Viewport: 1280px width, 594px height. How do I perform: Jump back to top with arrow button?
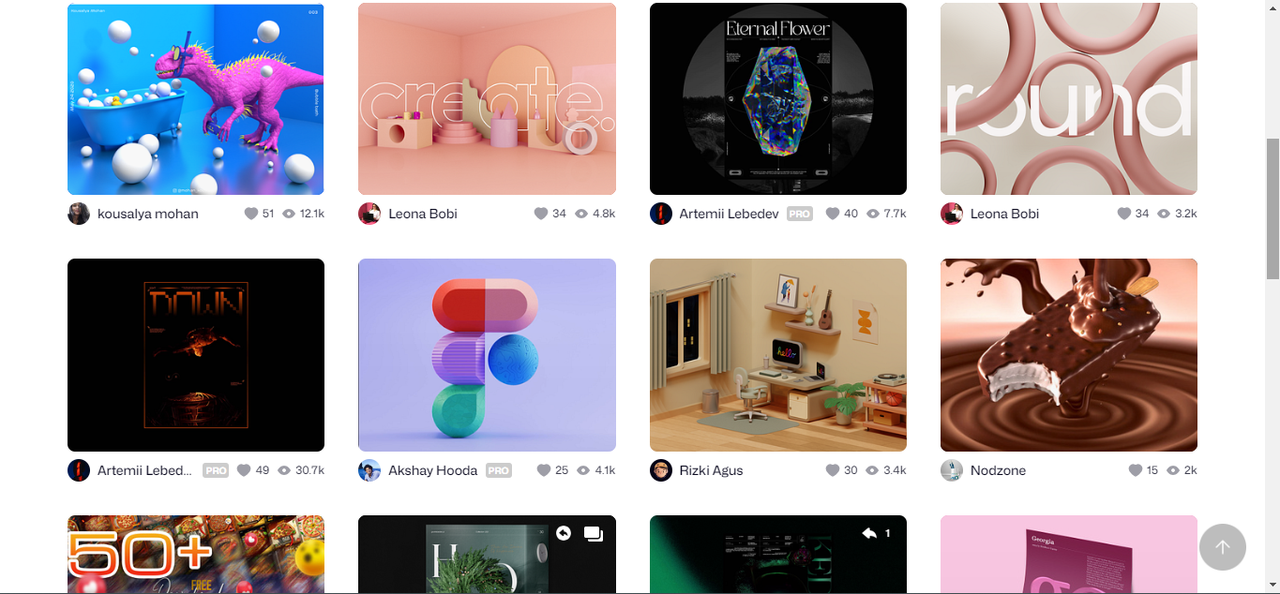click(x=1222, y=547)
